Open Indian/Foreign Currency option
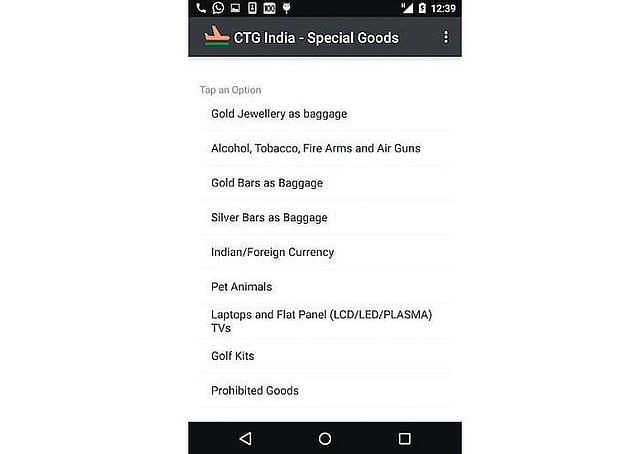The height and width of the screenshot is (454, 640). point(272,252)
